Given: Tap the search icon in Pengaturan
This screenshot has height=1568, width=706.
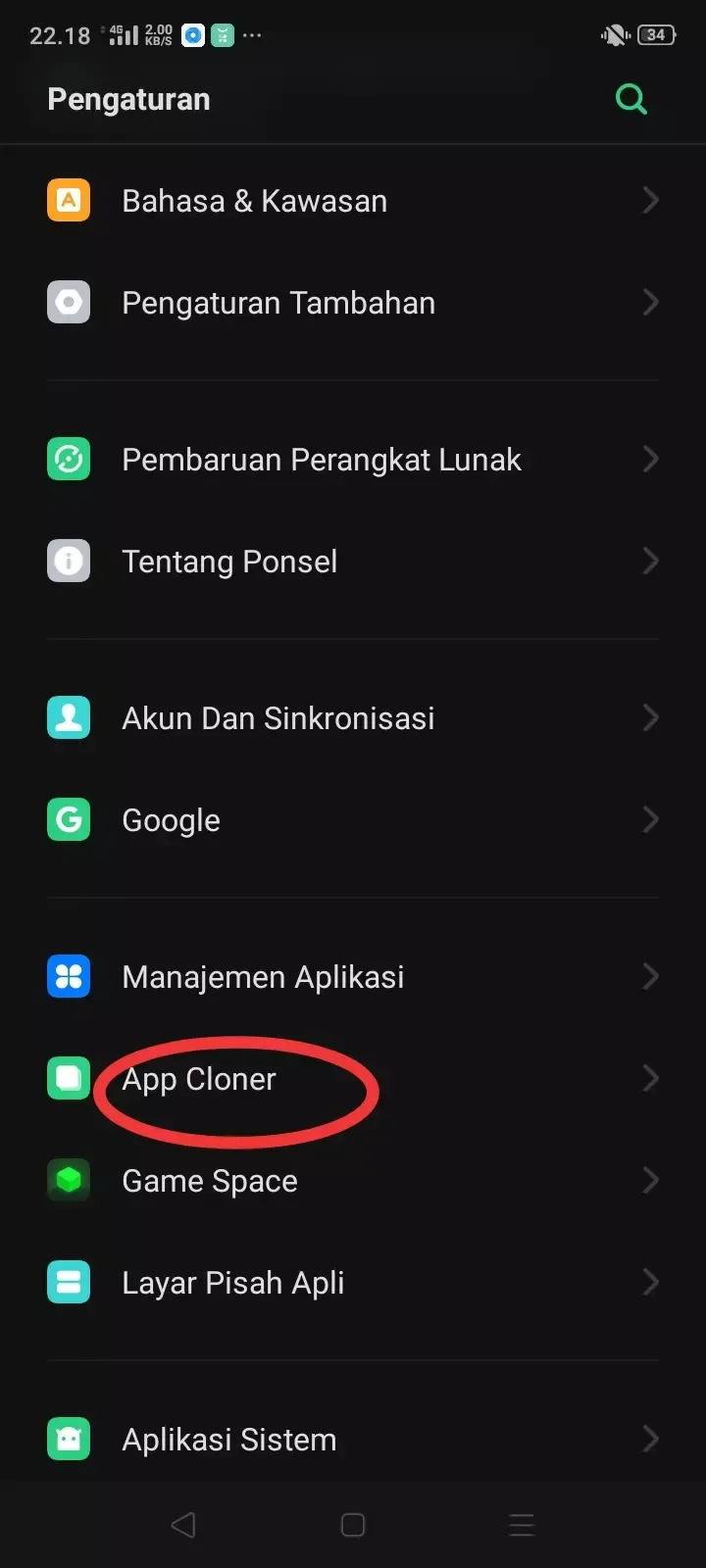Looking at the screenshot, I should [x=630, y=99].
